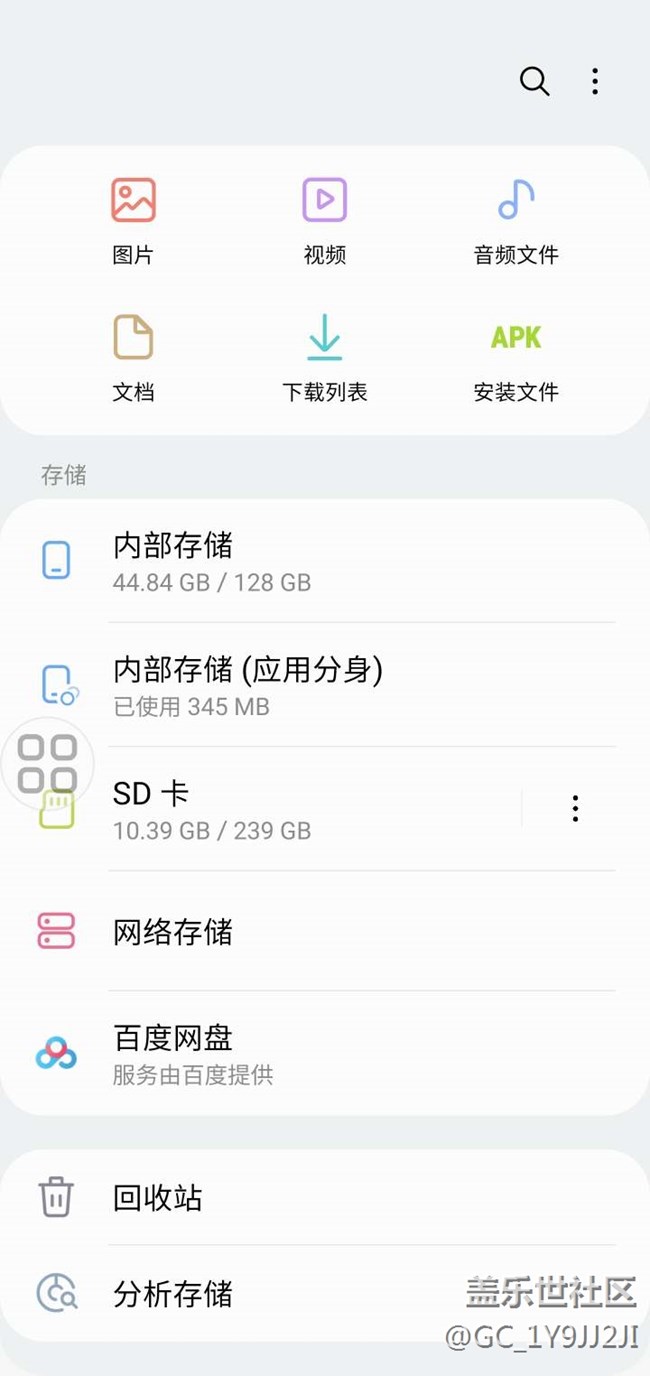Open more options for SD 卡
The height and width of the screenshot is (1376, 650).
pos(575,809)
